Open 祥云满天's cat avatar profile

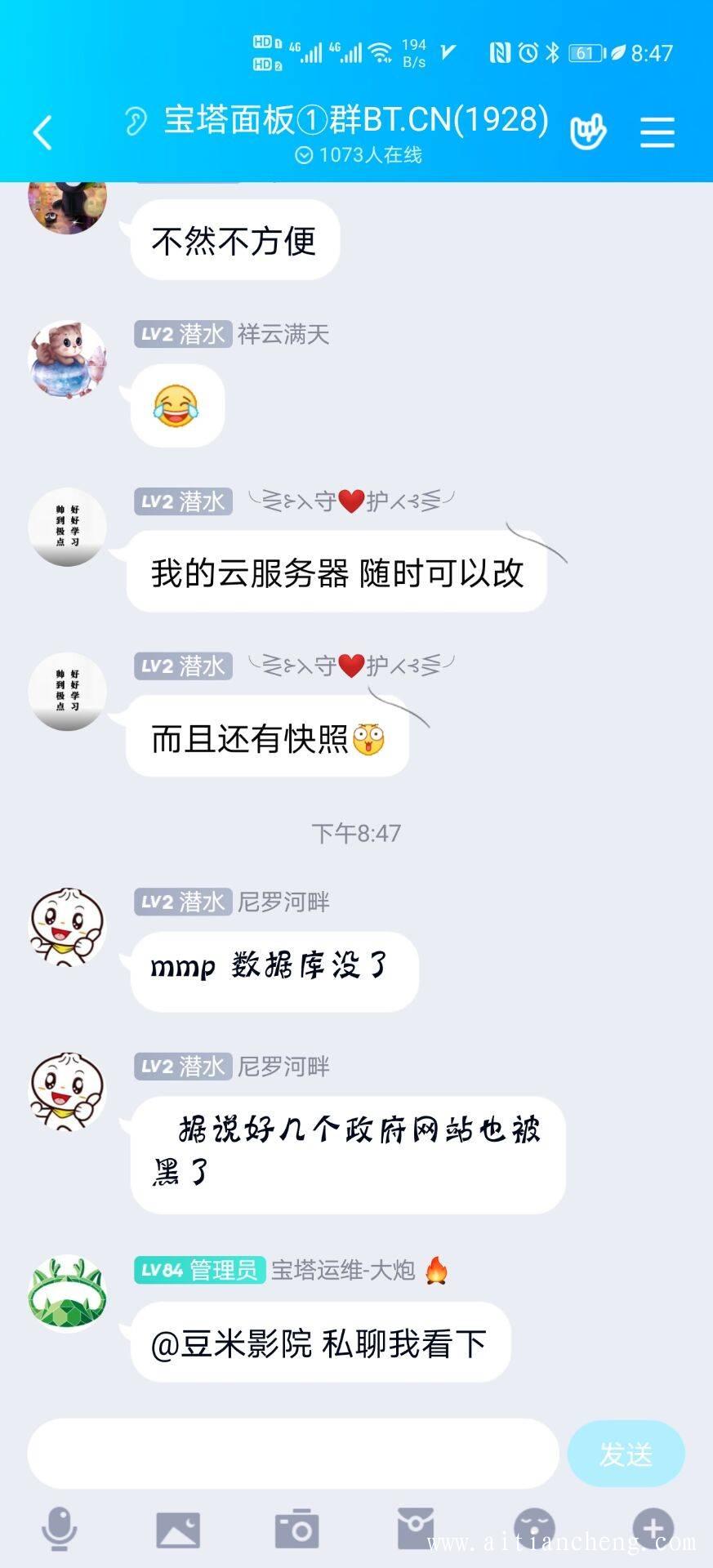68,359
